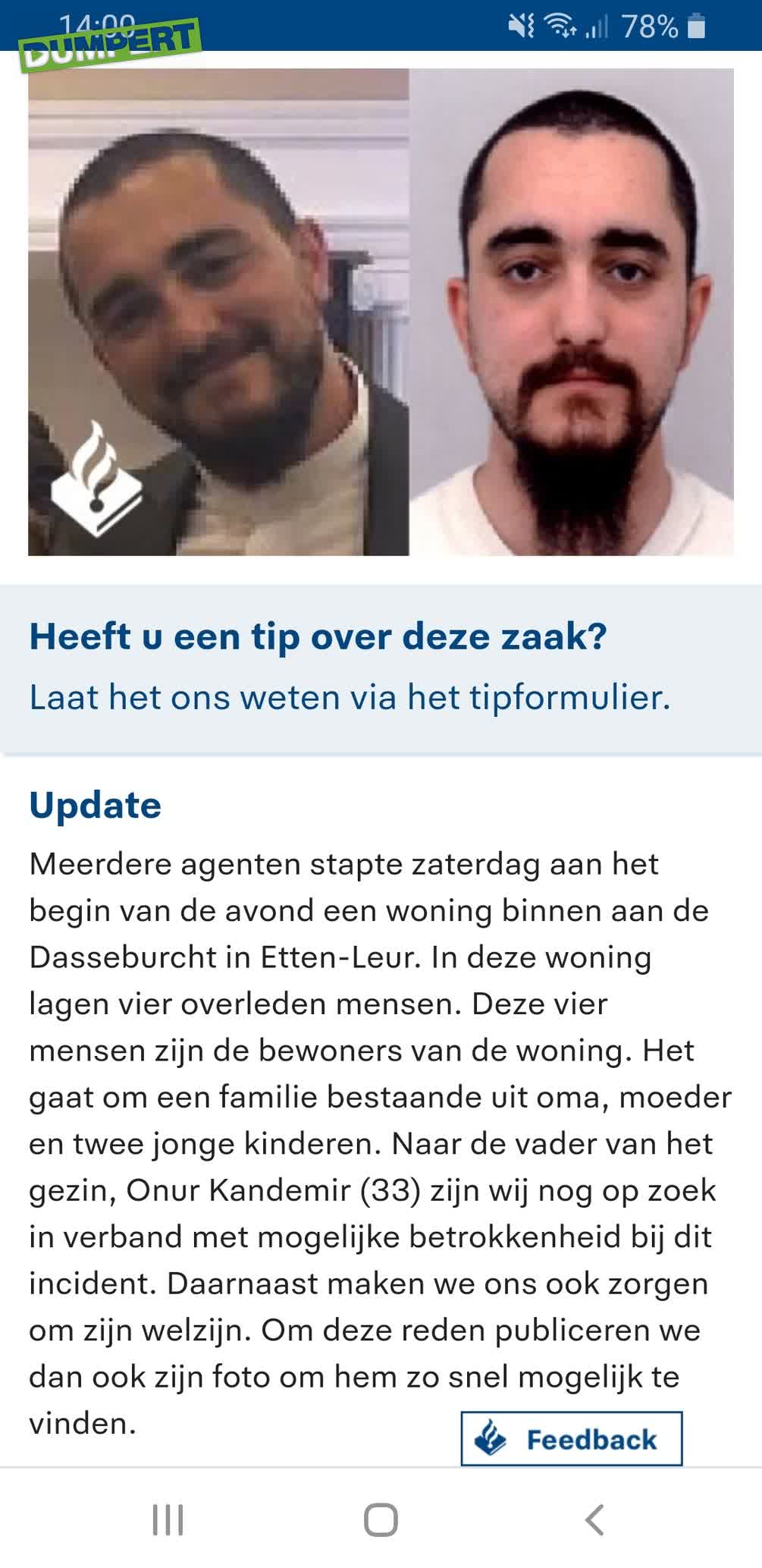
Task: Tap the battery icon in the status bar
Action: 695,26
